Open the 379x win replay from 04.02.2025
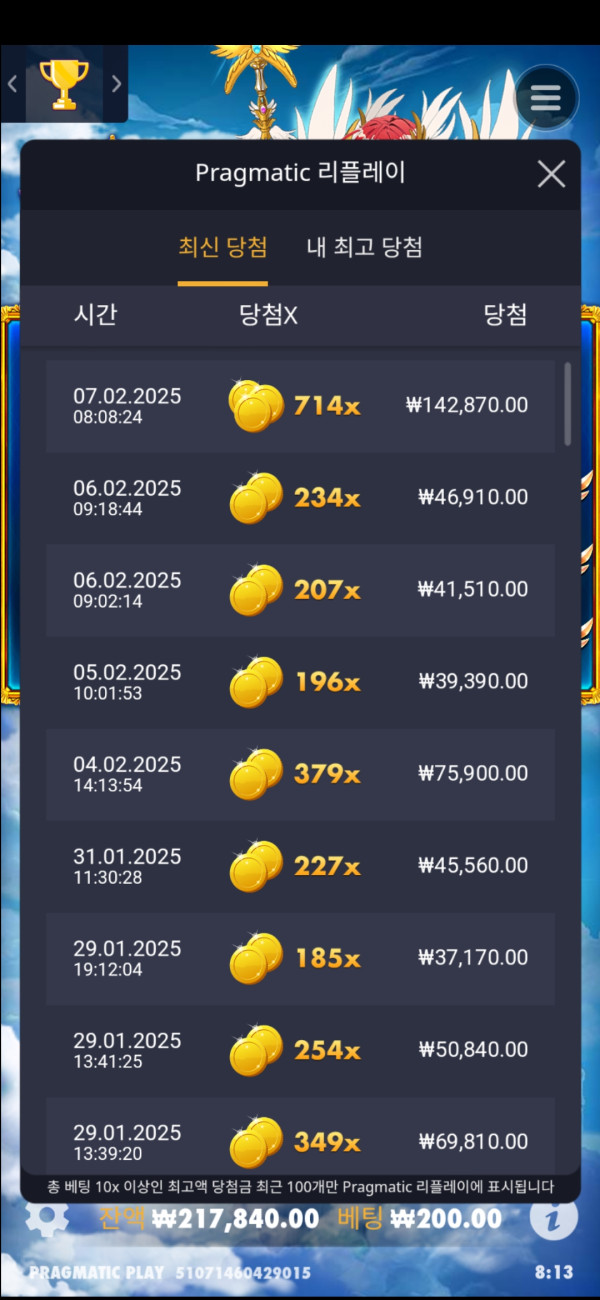This screenshot has height=1300, width=600. point(300,774)
